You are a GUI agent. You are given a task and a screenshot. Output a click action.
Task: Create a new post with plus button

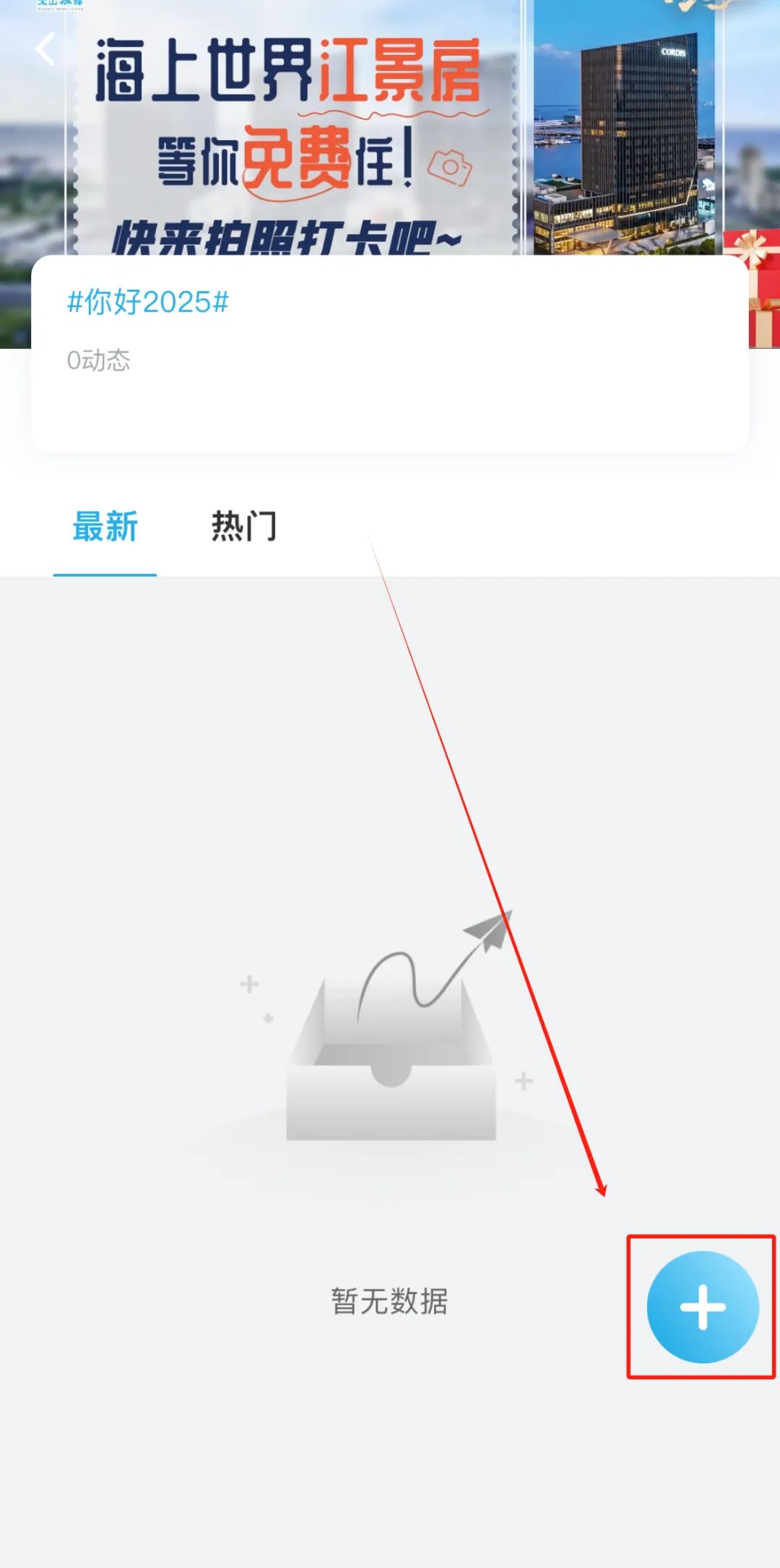(x=702, y=1307)
